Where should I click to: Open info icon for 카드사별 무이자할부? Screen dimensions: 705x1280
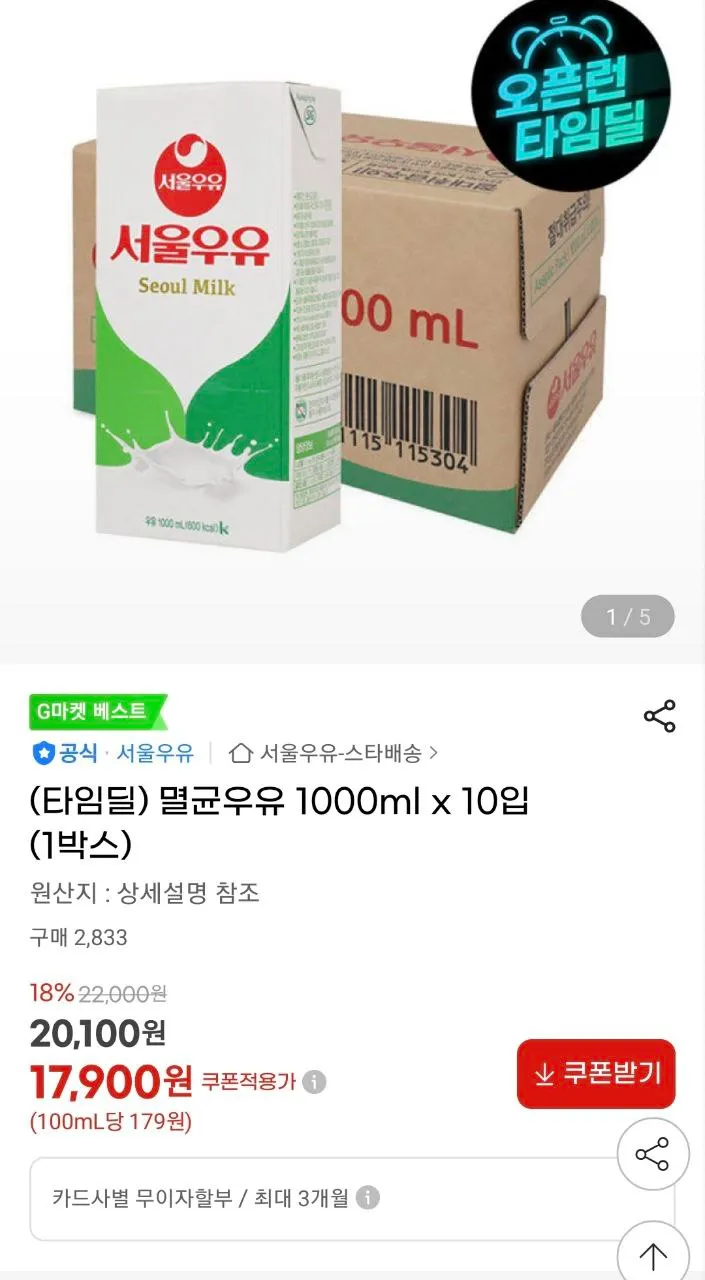368,1198
